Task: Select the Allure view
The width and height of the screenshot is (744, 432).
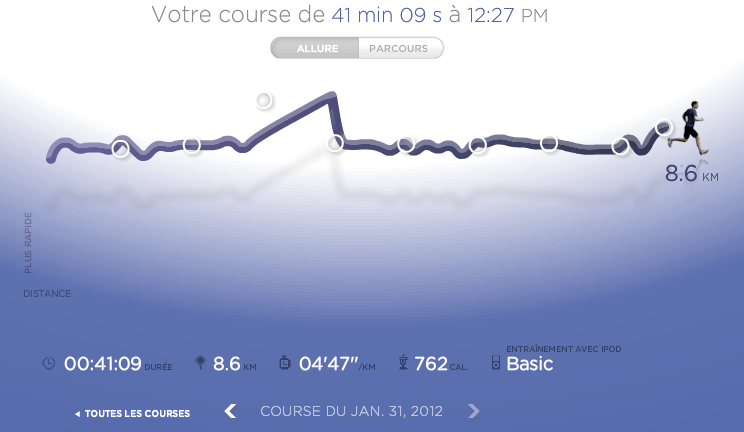Action: click(316, 48)
